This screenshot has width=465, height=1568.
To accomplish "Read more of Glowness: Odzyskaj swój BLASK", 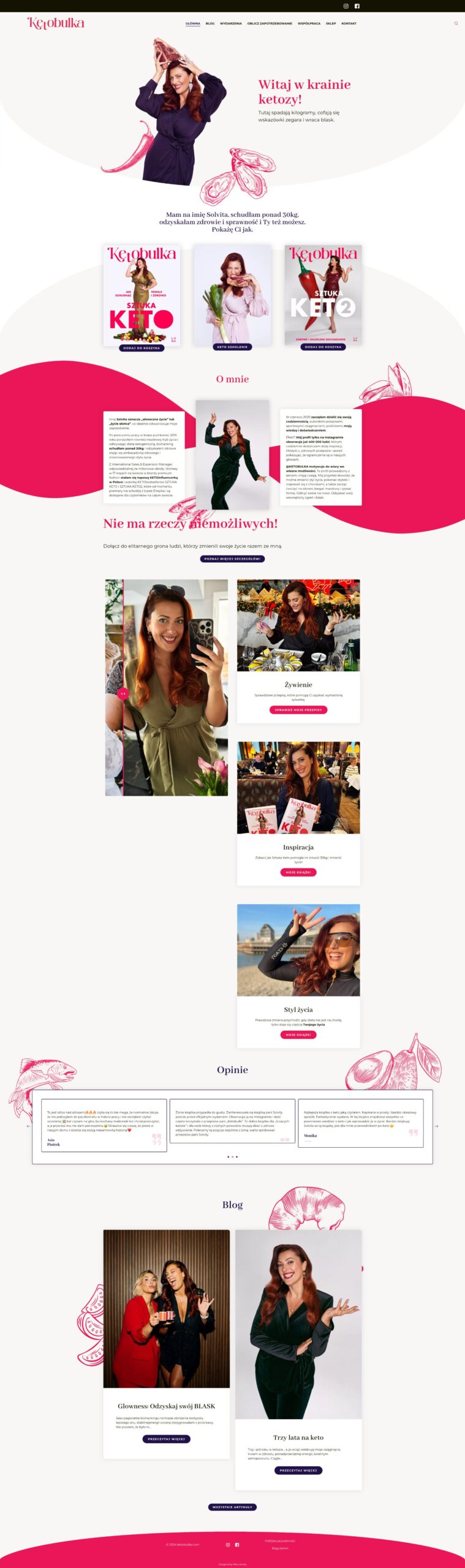I will 166,1439.
